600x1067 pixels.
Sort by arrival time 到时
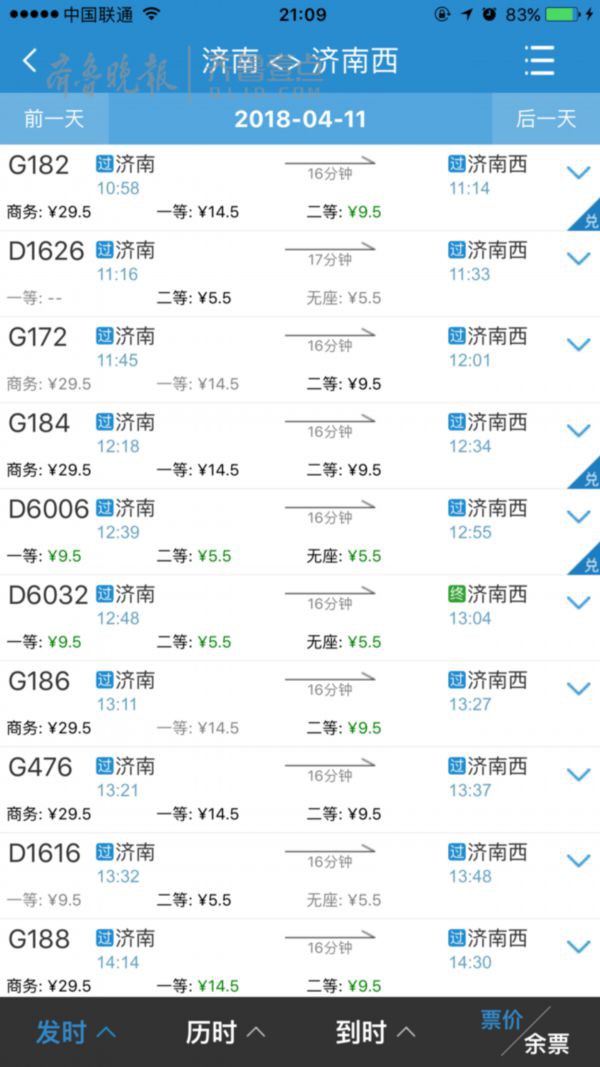coord(376,1032)
